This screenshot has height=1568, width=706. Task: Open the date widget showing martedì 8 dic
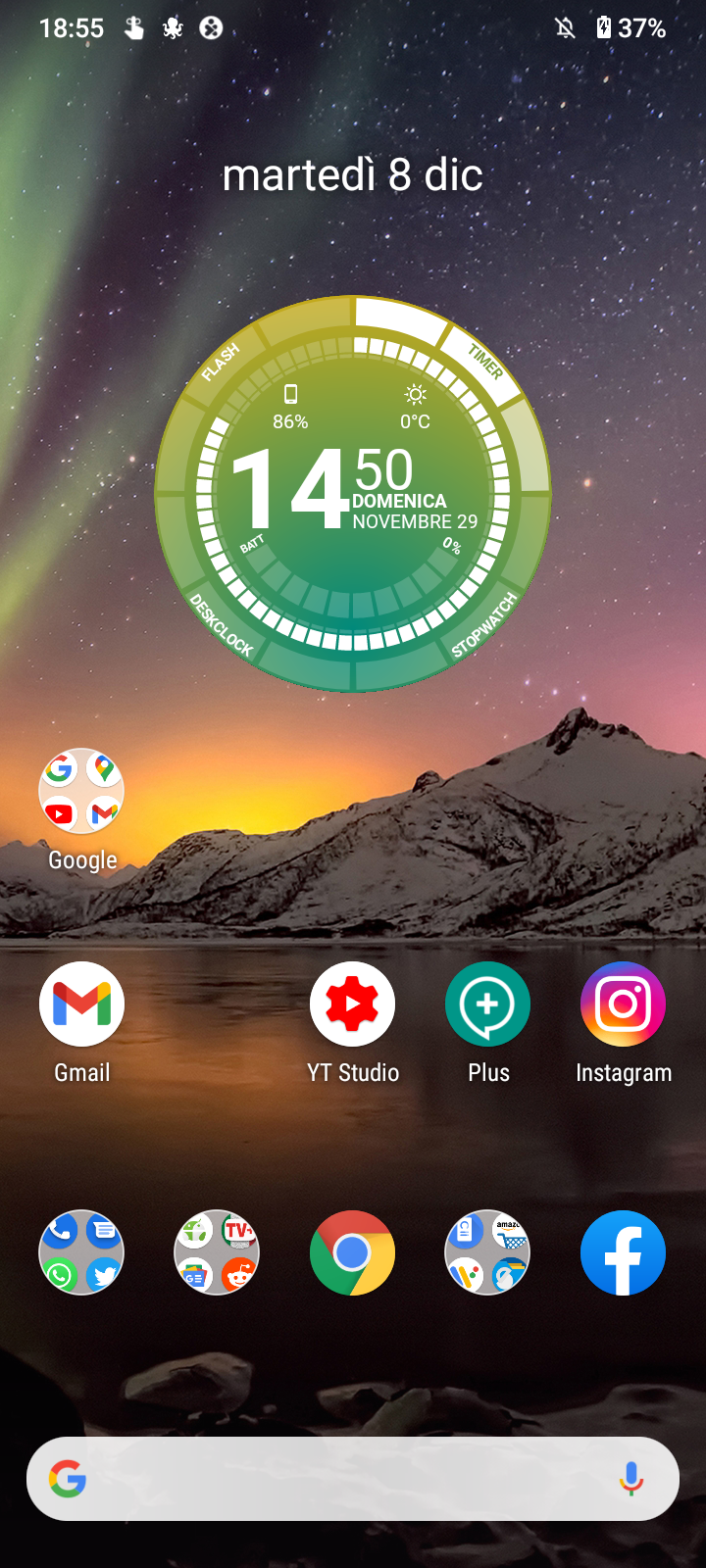point(353,175)
